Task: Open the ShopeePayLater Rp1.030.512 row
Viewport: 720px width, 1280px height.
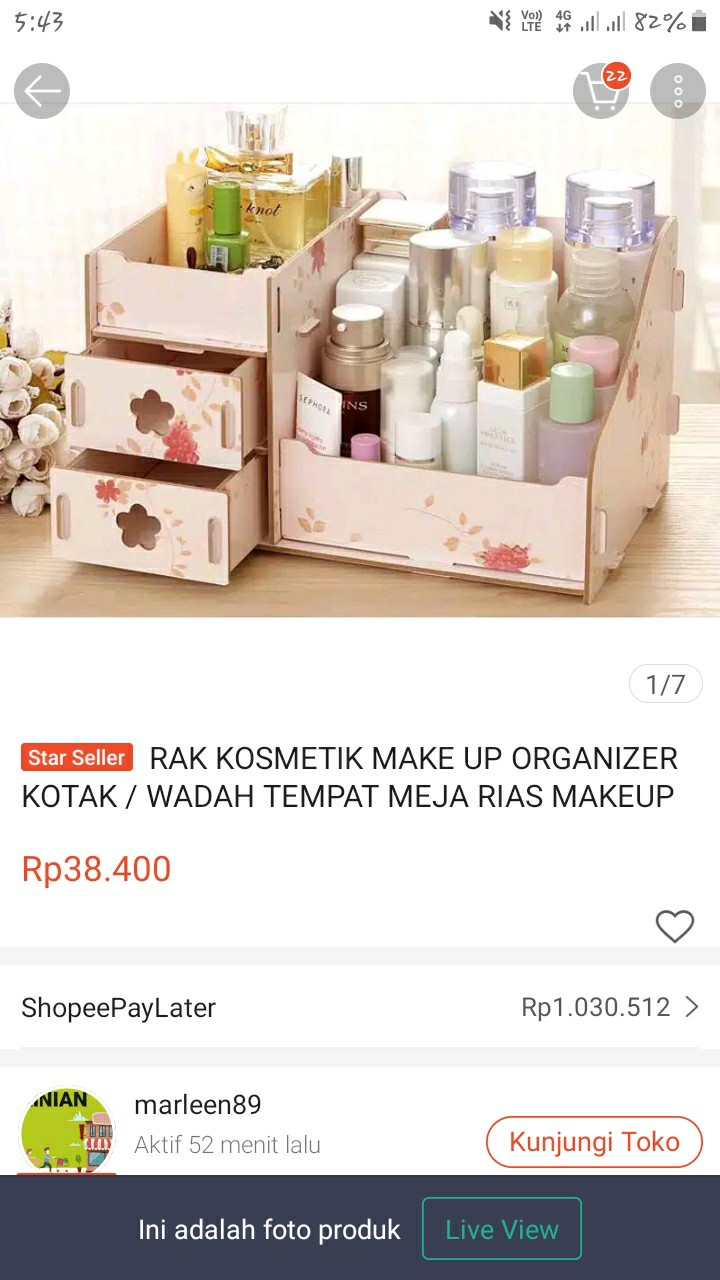Action: [x=360, y=1008]
